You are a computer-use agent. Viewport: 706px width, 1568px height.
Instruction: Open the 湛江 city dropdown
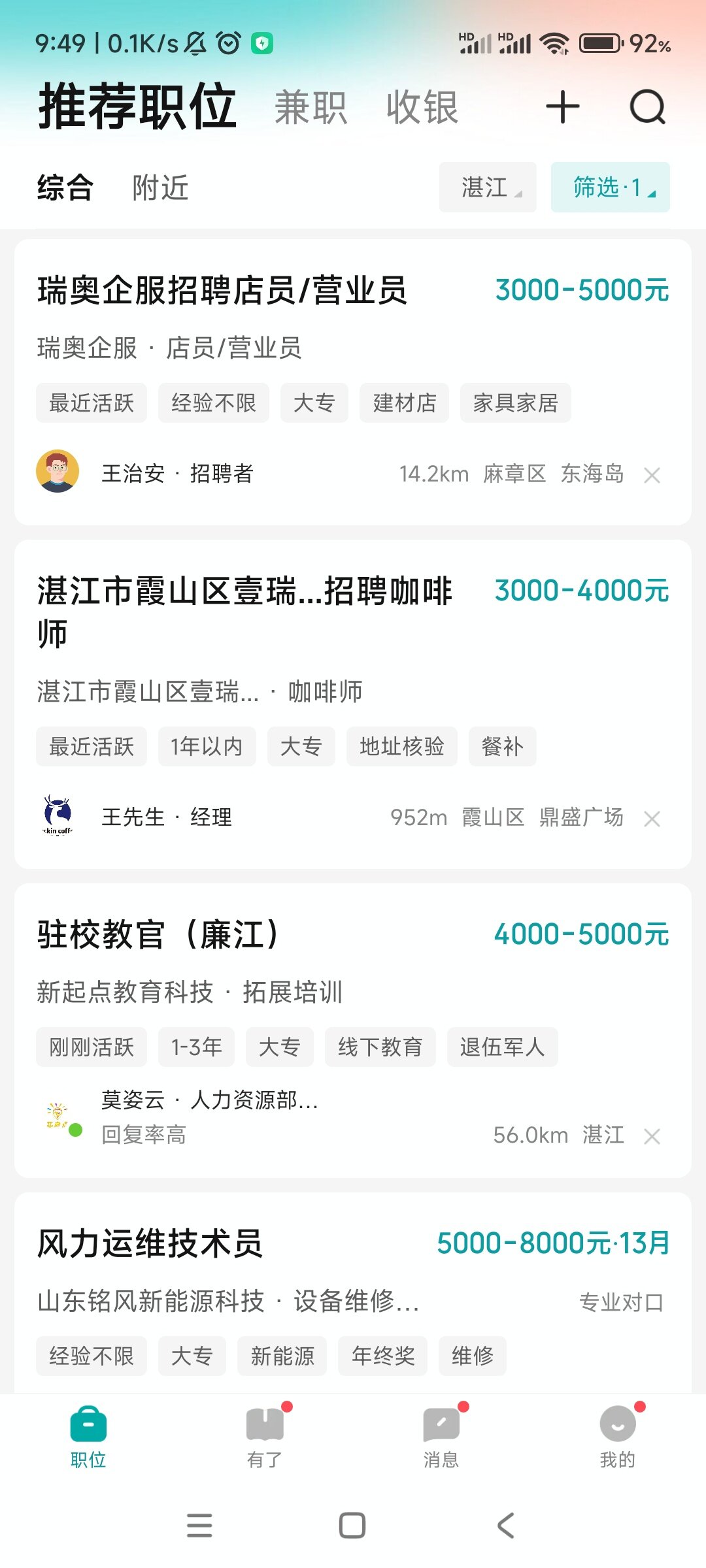pos(488,188)
